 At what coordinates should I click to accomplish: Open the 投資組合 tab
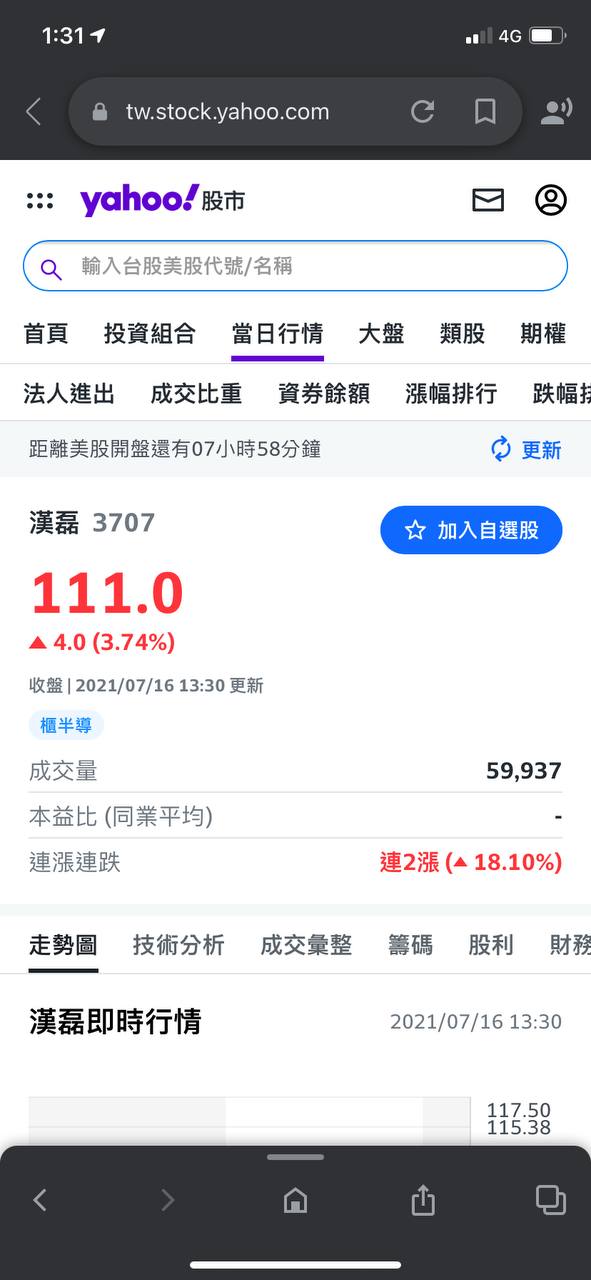(150, 334)
